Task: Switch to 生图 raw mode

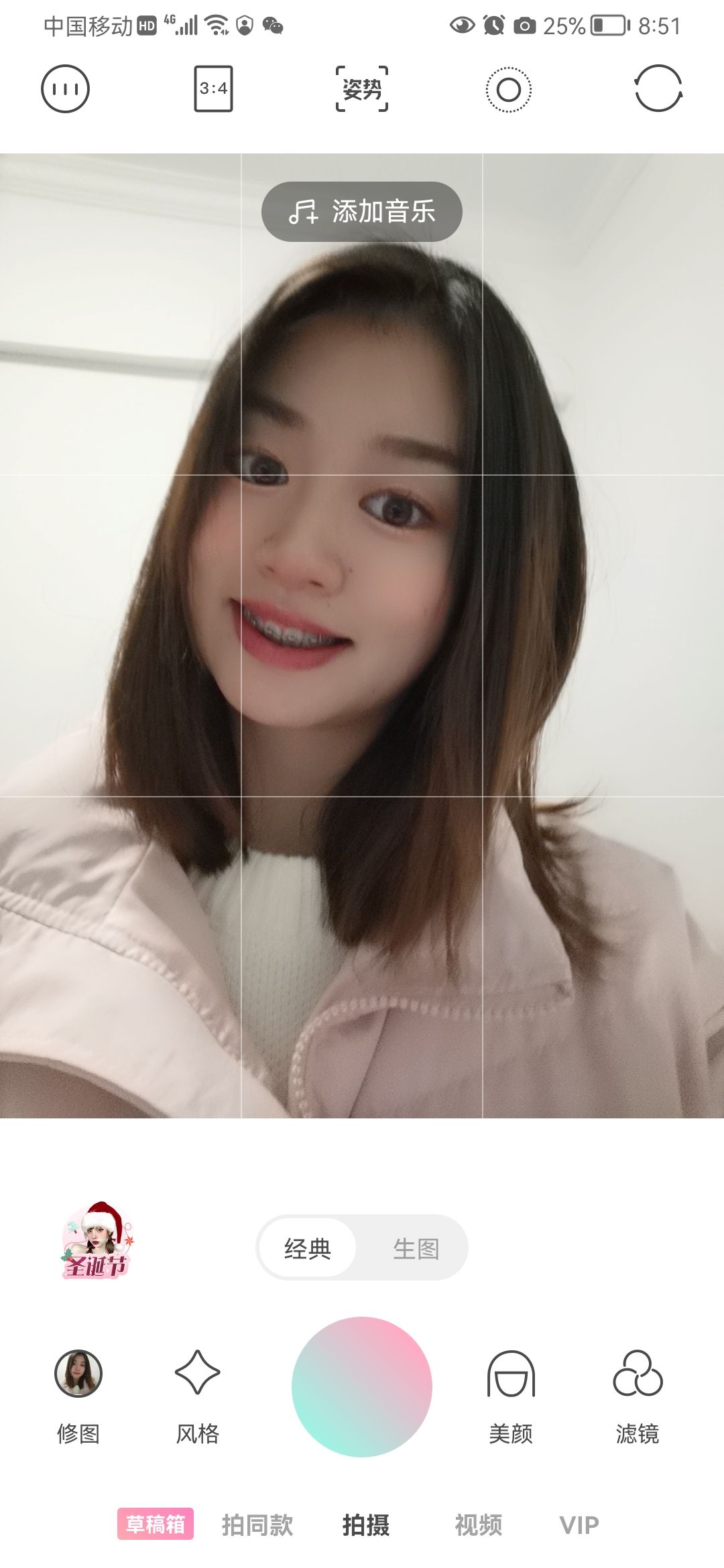Action: [x=416, y=1248]
